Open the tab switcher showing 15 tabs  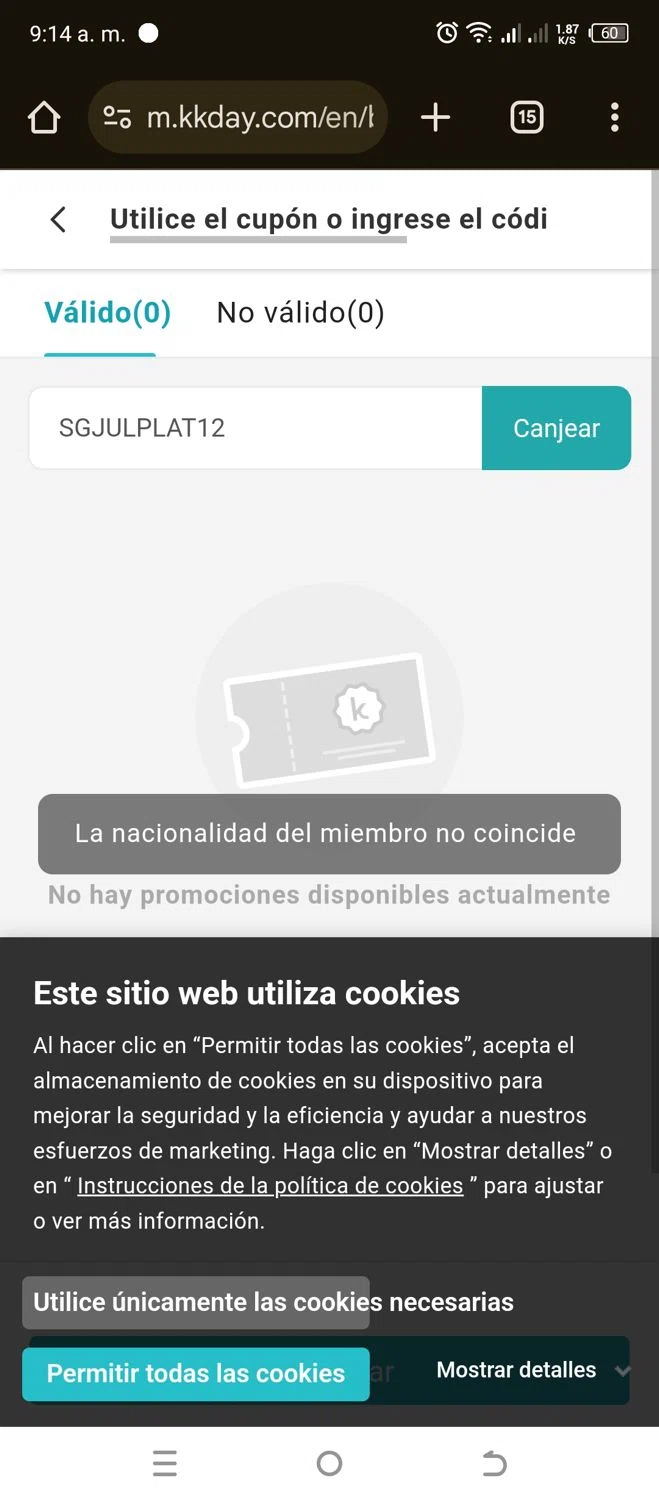pyautogui.click(x=526, y=118)
